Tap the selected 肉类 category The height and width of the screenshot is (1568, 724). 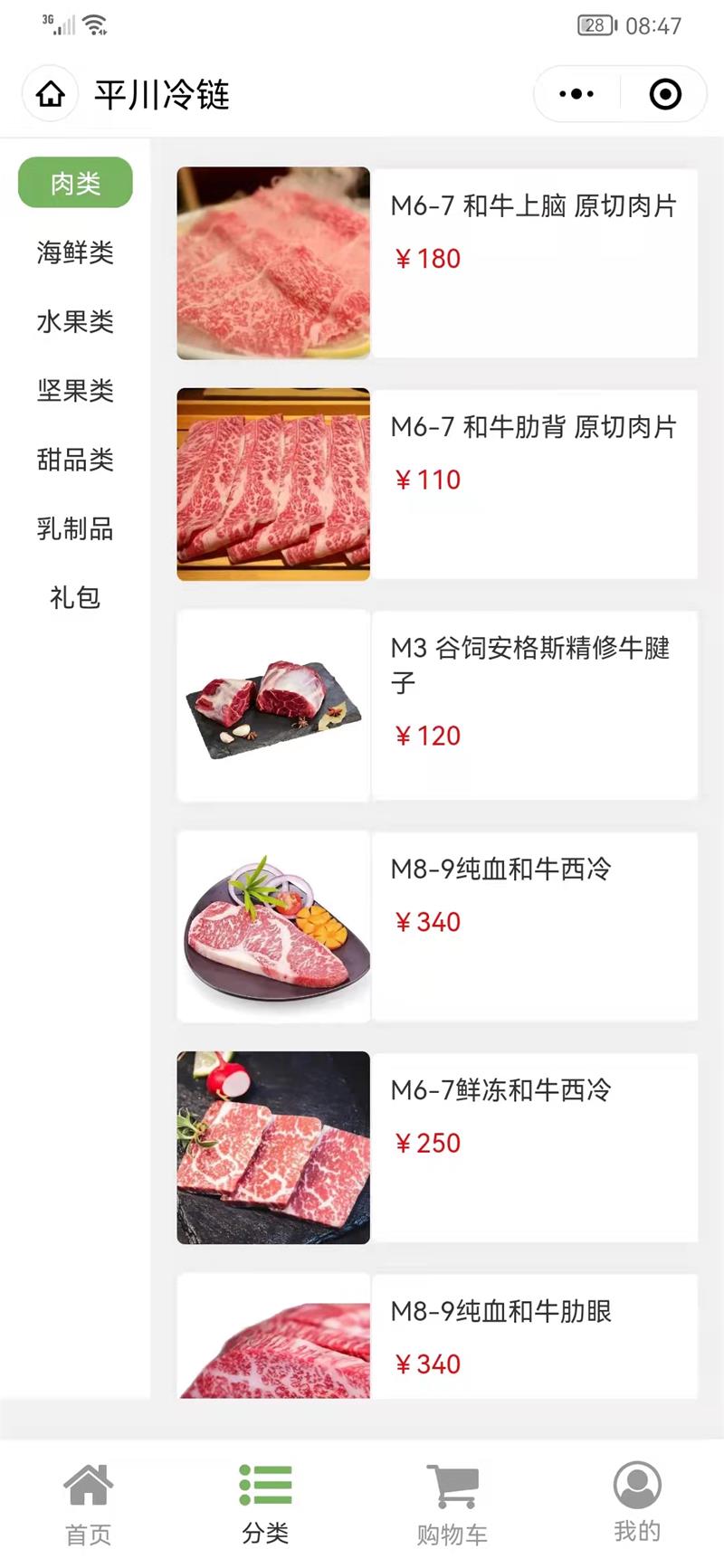point(75,183)
